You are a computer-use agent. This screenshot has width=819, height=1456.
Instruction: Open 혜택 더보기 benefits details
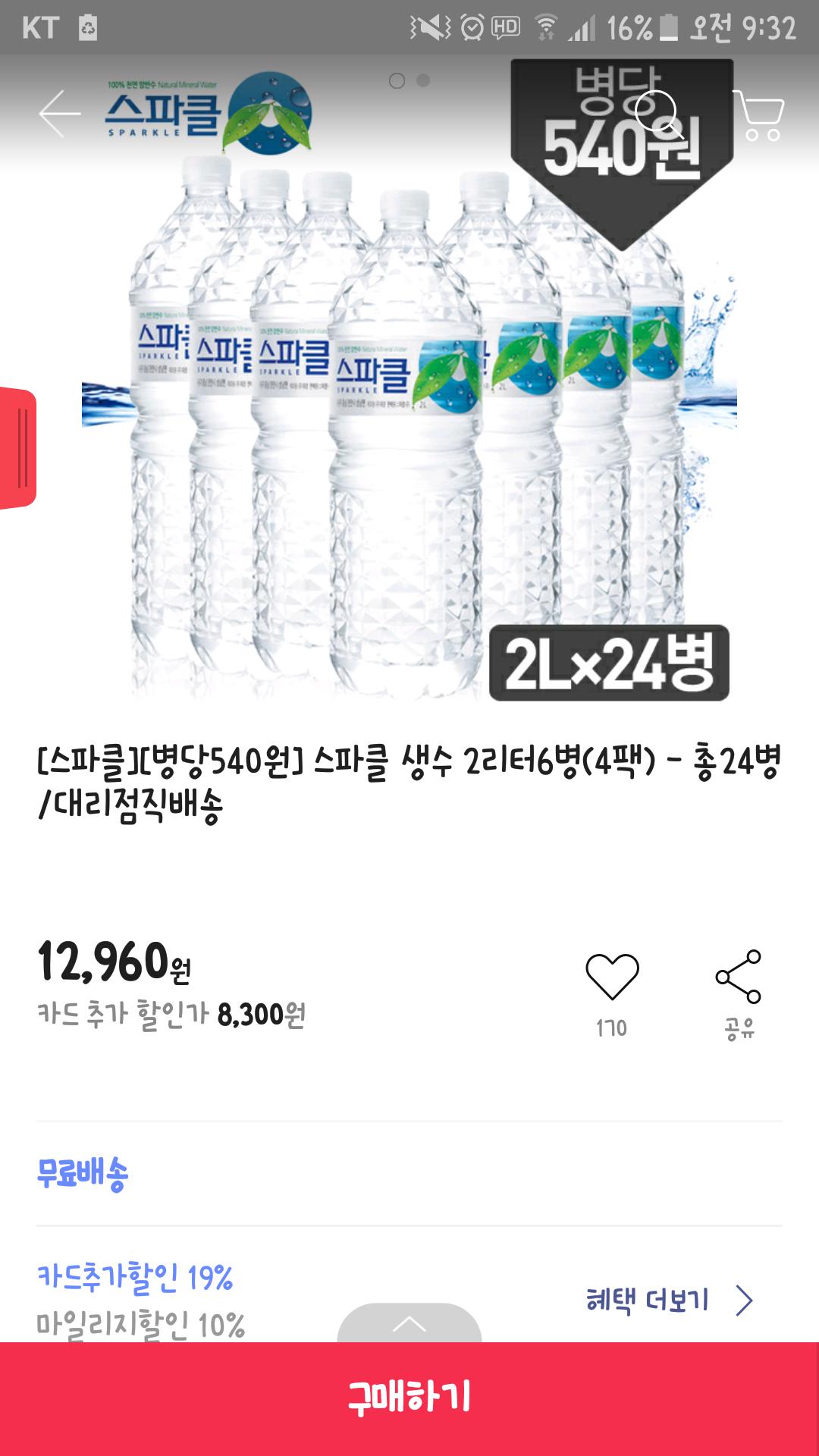coord(669,1301)
